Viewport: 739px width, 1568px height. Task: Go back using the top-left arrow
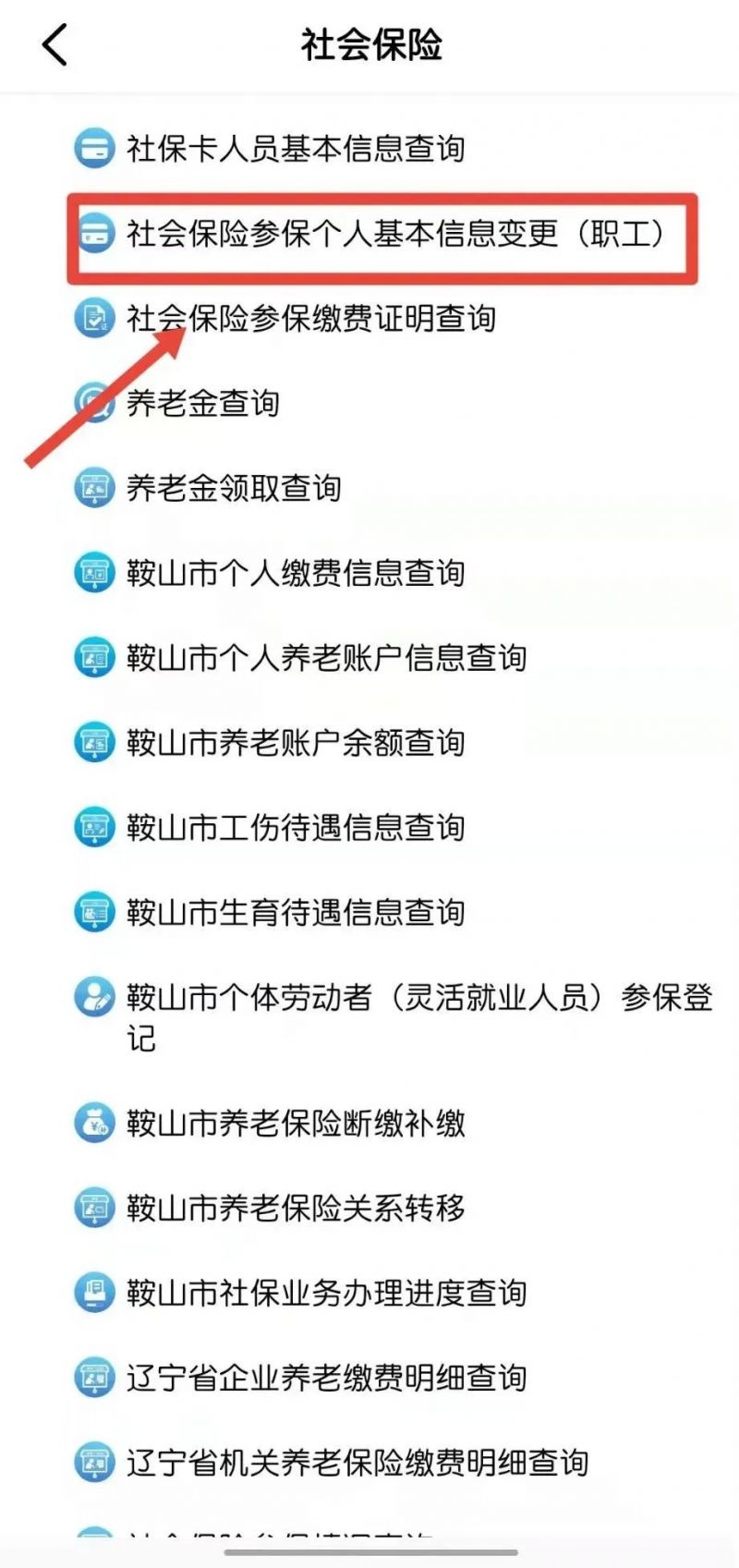coord(55,44)
